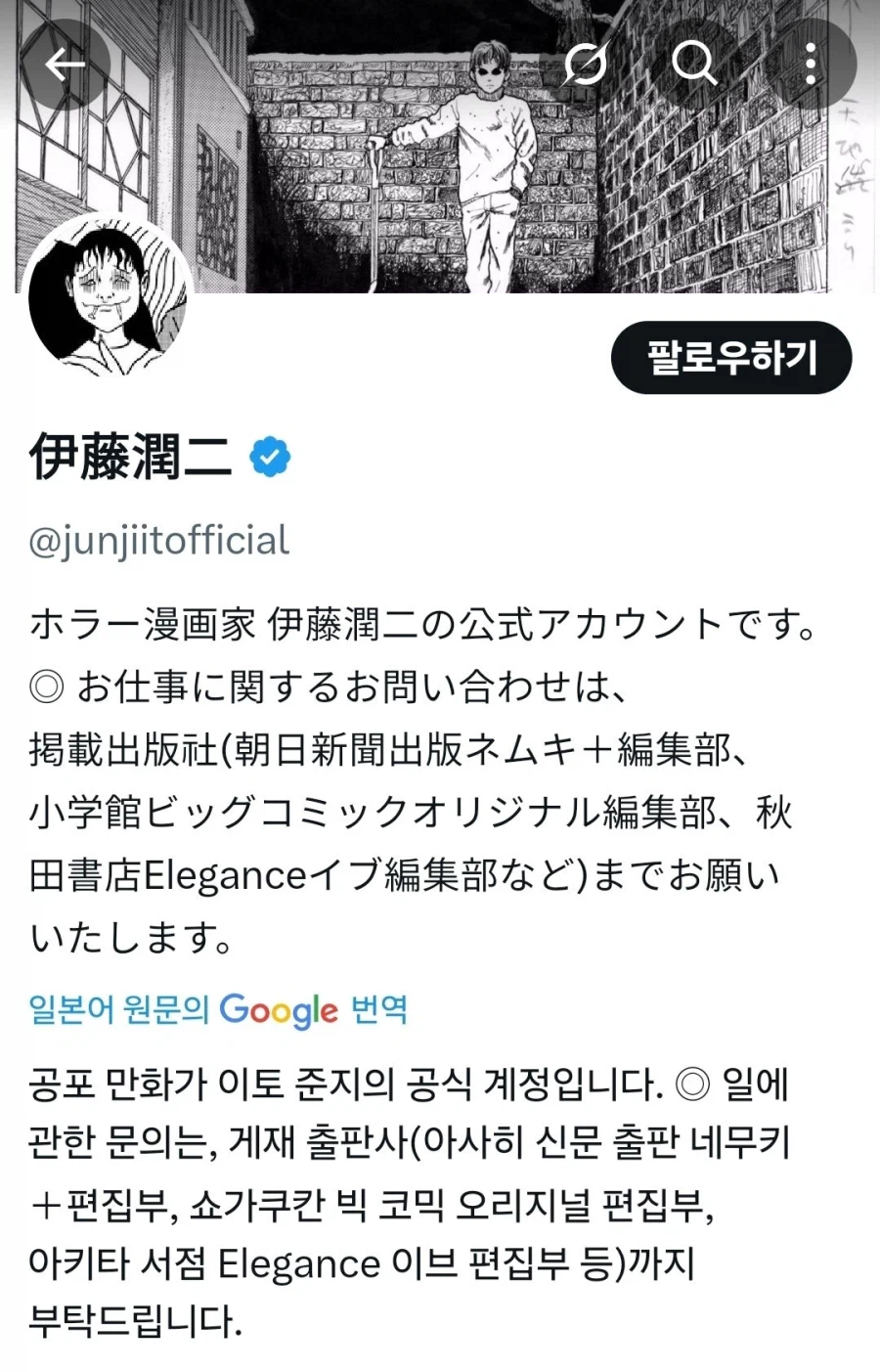Follow the account using the 팔로우하기 button
This screenshot has height=1372, width=880.
pyautogui.click(x=732, y=358)
